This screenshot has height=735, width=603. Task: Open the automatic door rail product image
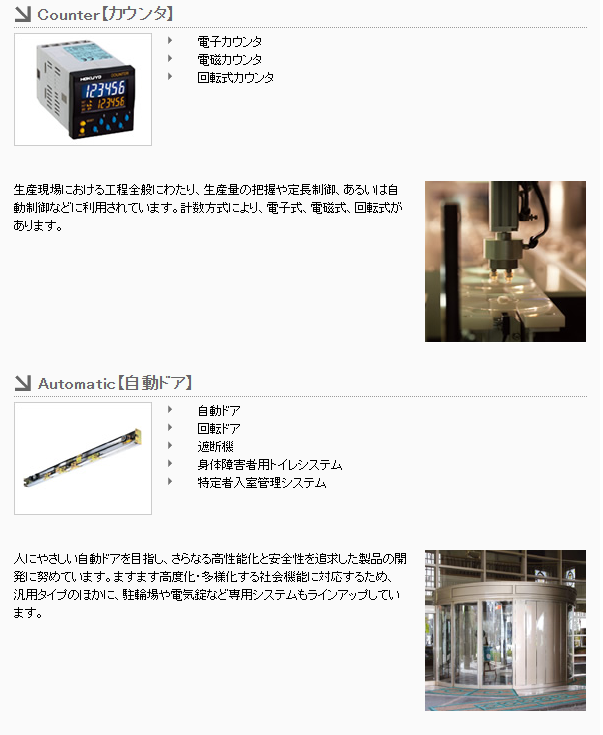point(83,458)
